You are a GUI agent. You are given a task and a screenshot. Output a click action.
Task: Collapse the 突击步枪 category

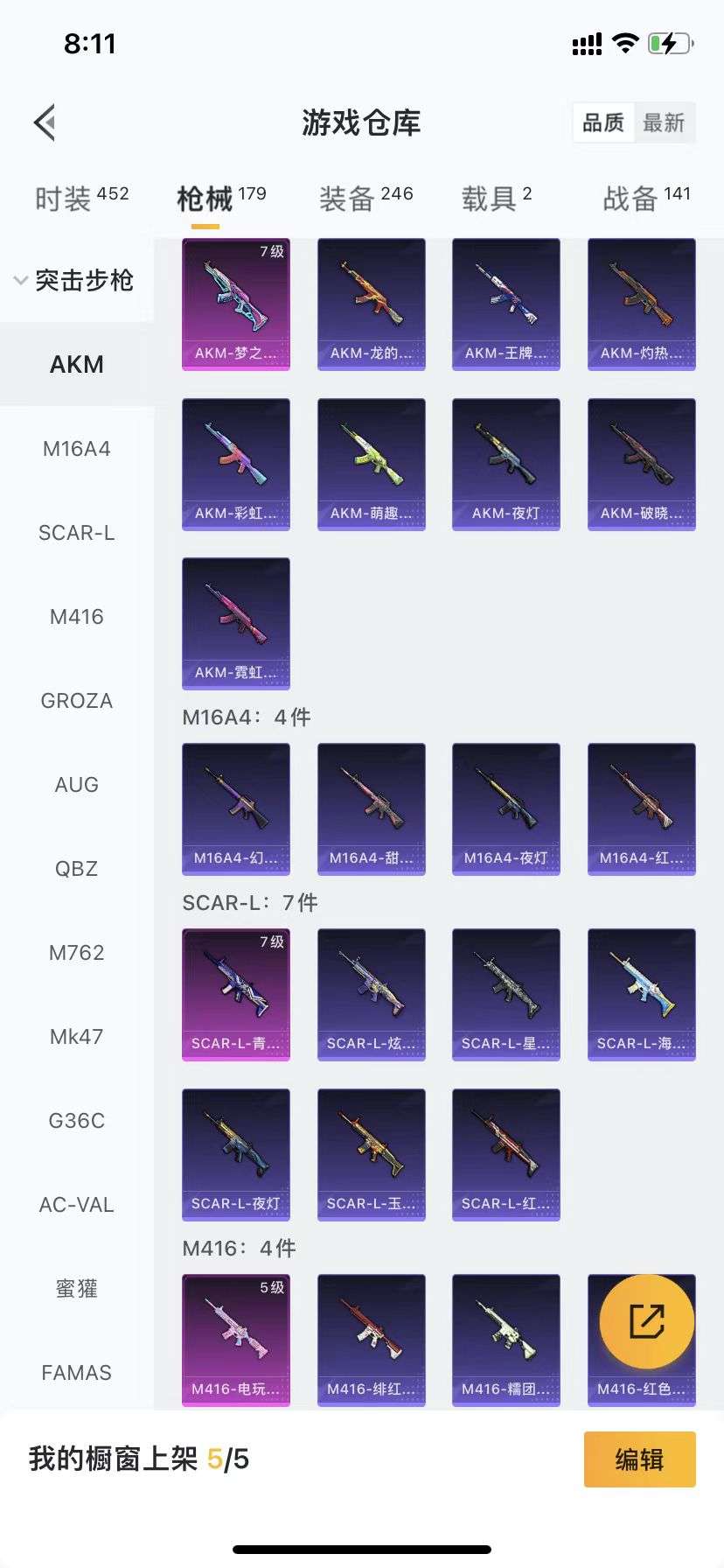pos(74,281)
